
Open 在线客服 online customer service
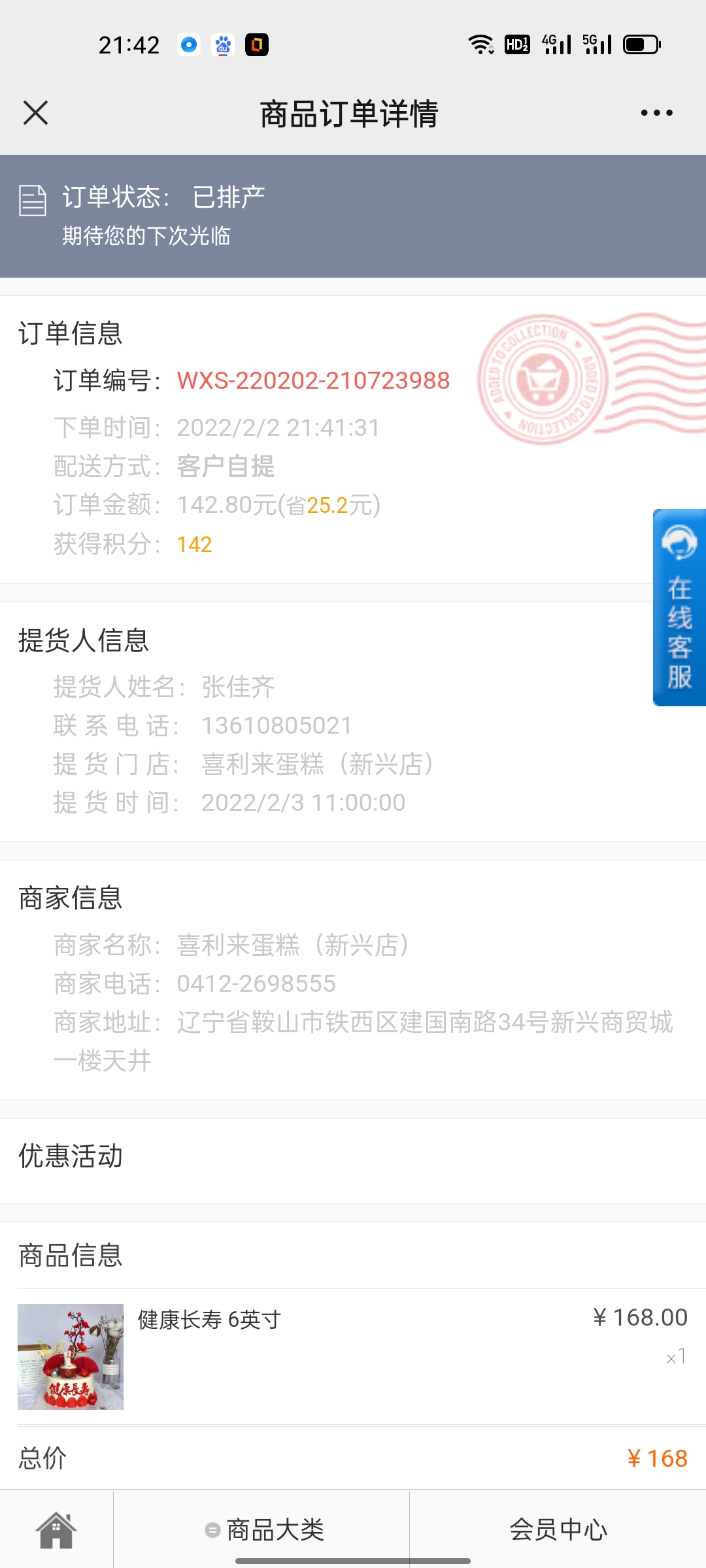click(679, 607)
